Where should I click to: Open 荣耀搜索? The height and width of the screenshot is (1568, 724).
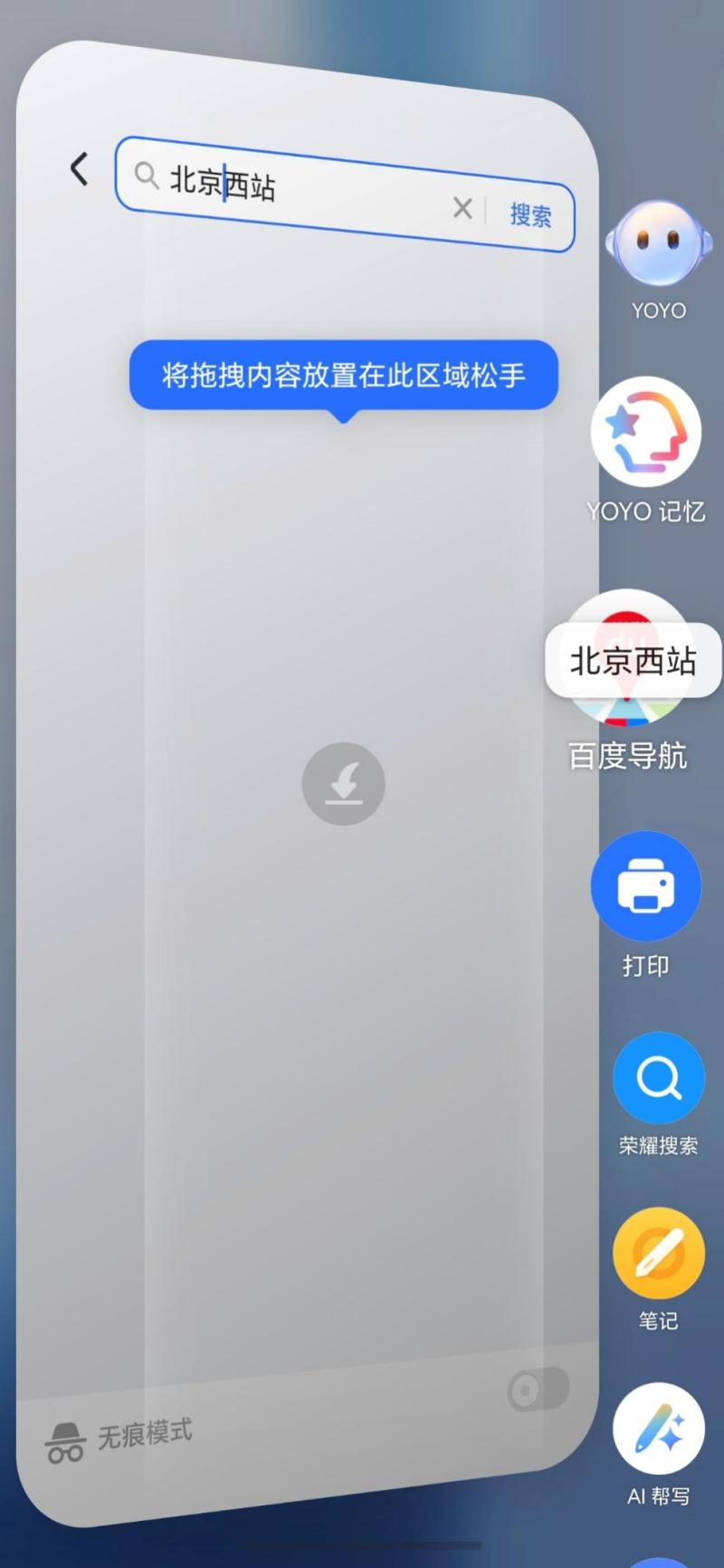(658, 1078)
